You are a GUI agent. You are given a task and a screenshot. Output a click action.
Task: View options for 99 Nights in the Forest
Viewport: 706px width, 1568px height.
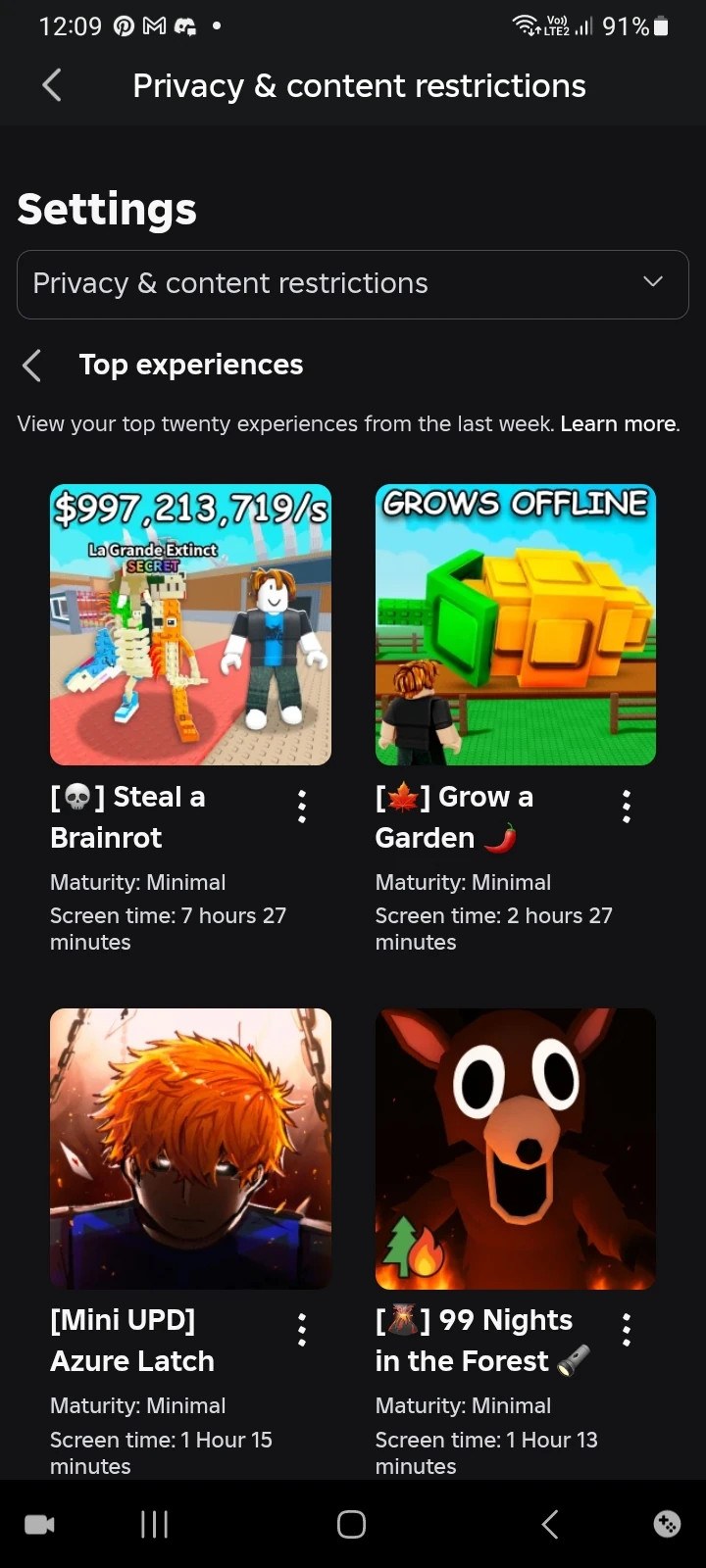pos(627,1330)
